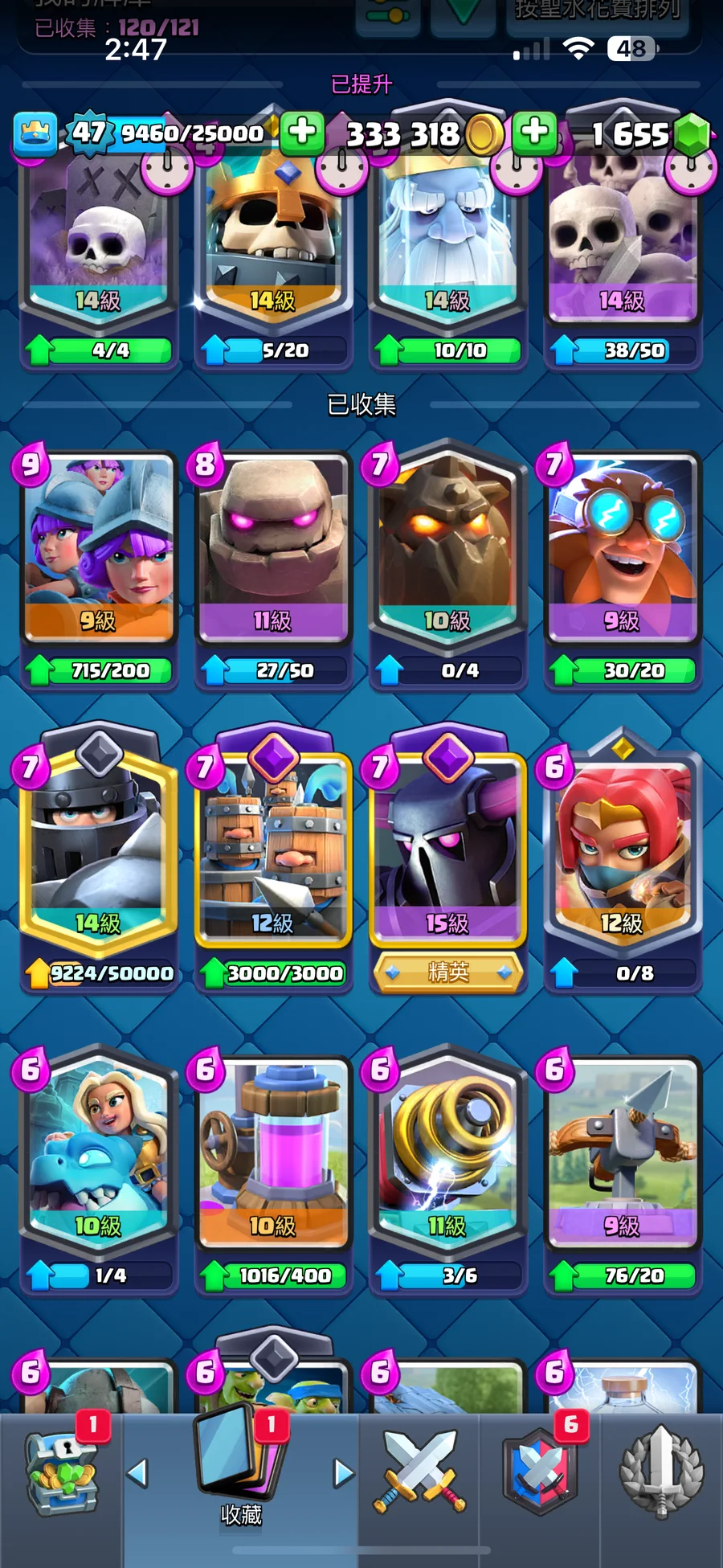This screenshot has width=723, height=1568.
Task: Open the player level crown icon
Action: point(35,133)
